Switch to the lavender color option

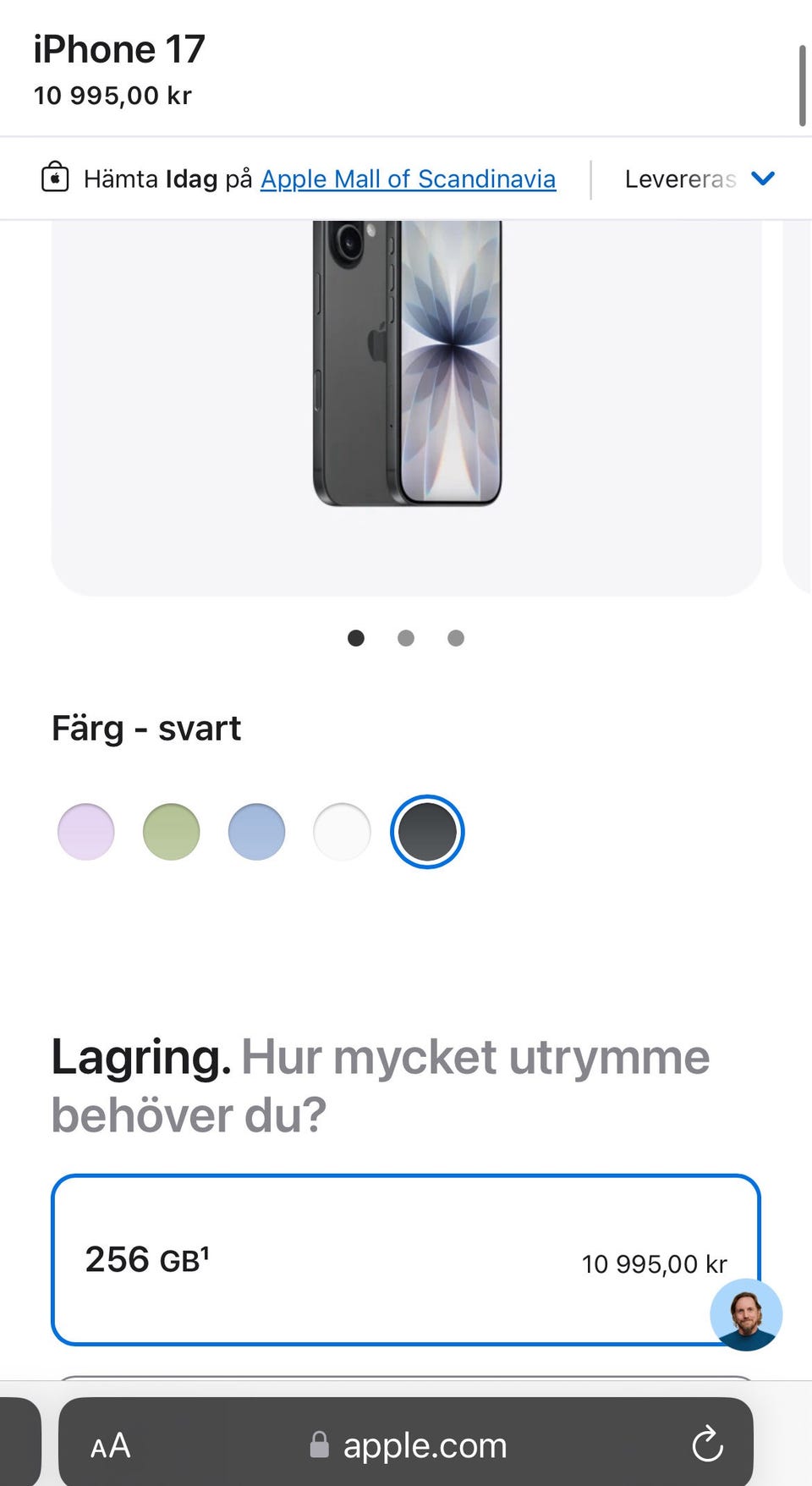85,831
